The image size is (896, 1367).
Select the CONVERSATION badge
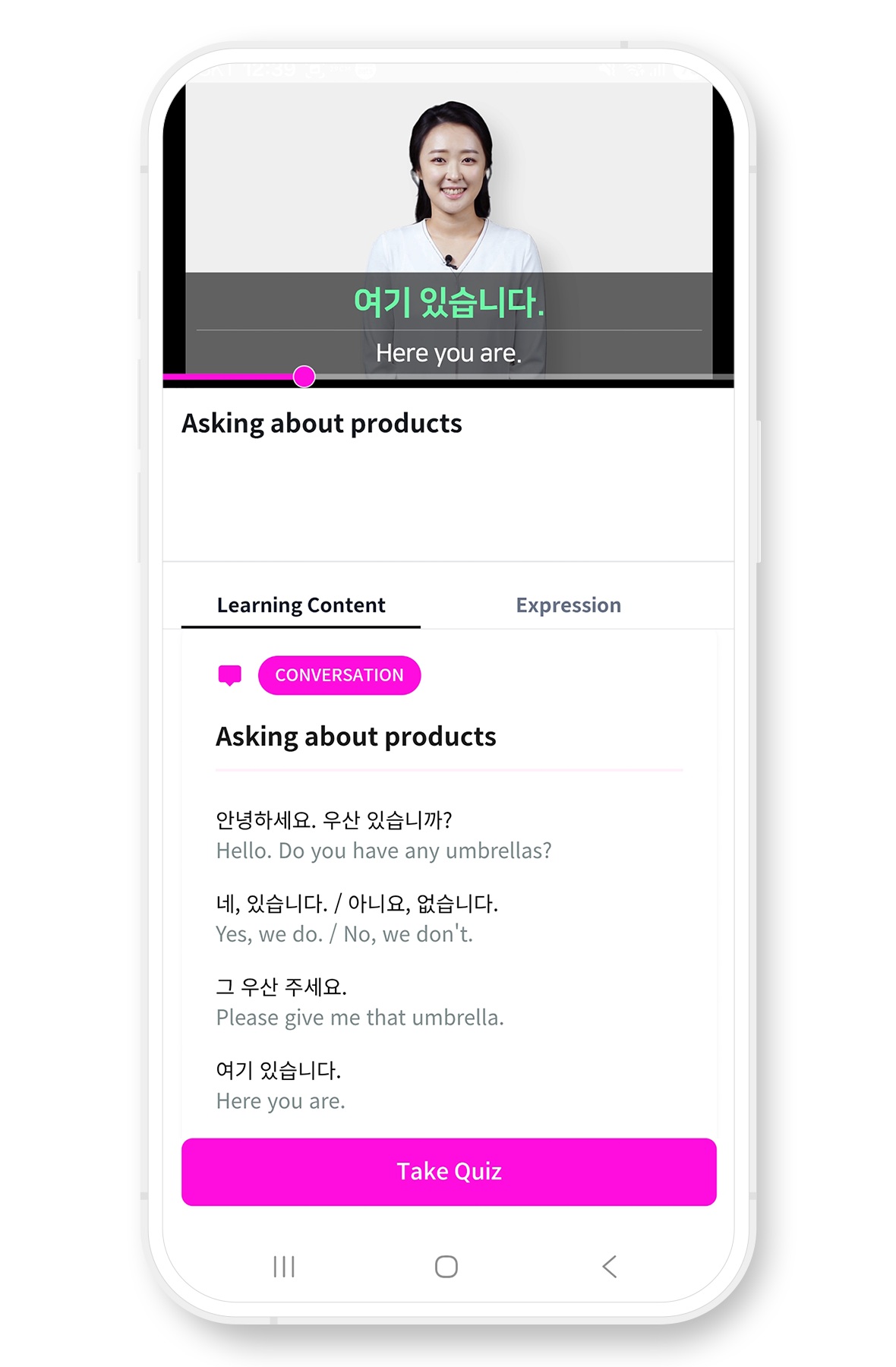point(339,674)
